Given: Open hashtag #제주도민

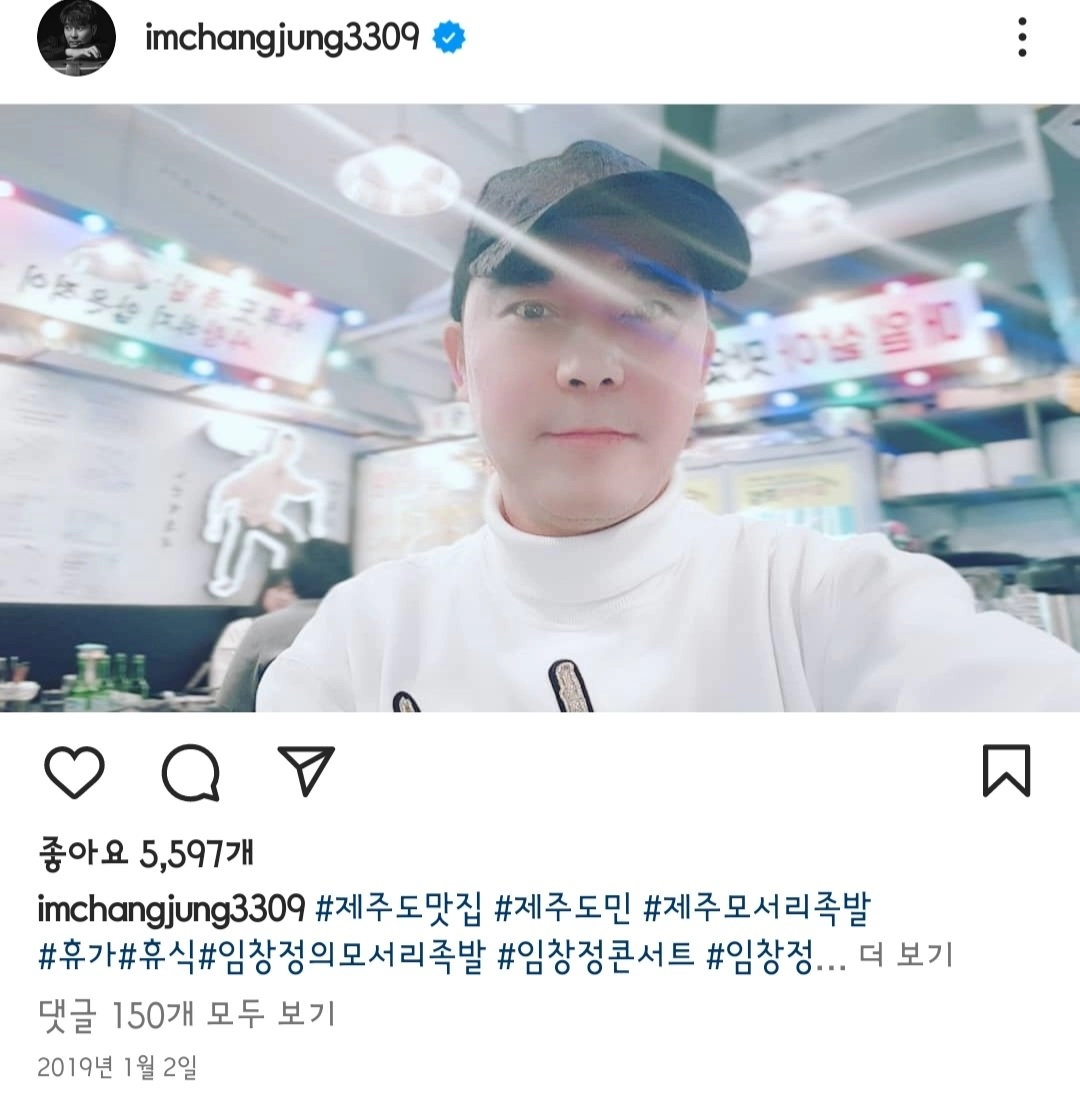Looking at the screenshot, I should 563,908.
